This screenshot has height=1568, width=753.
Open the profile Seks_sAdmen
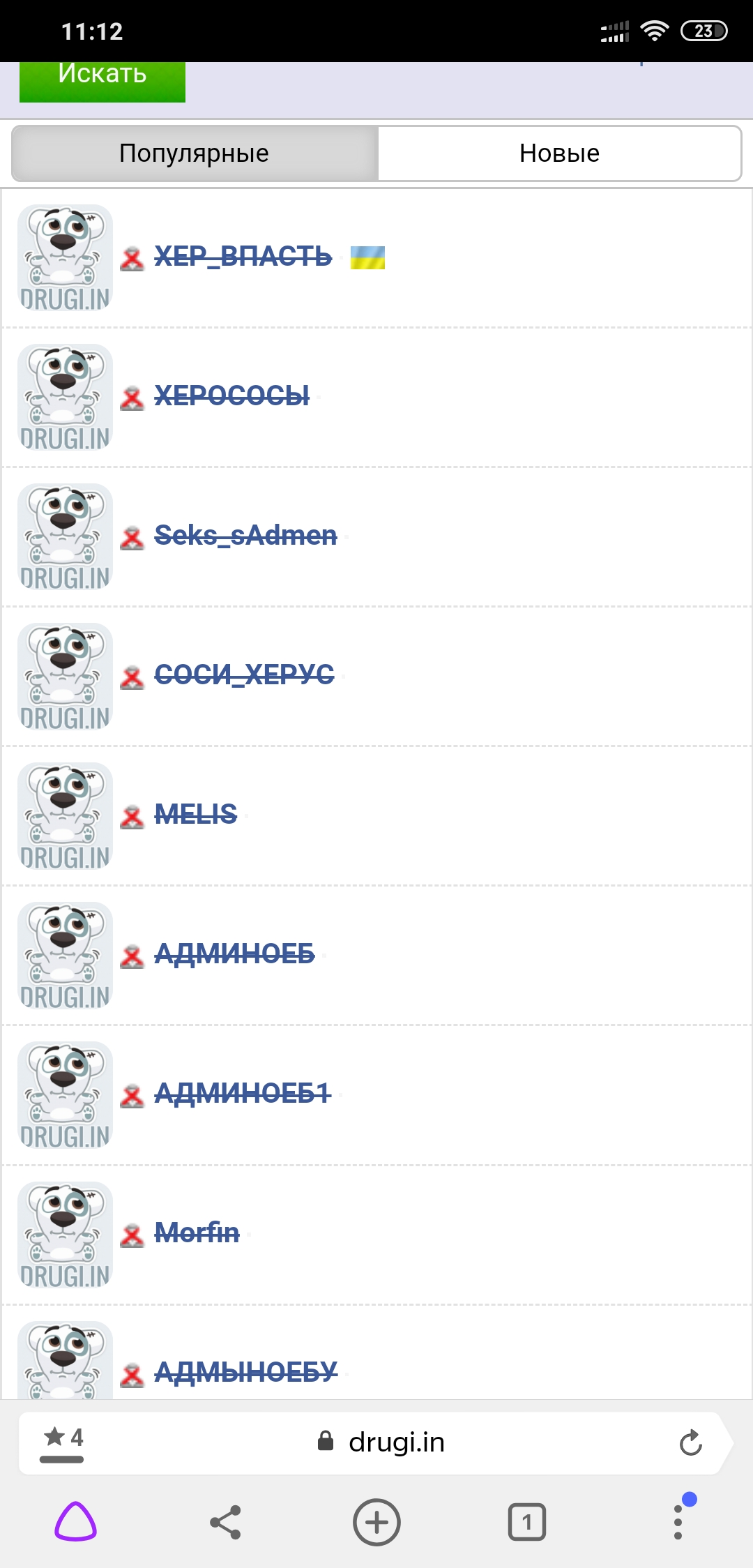click(x=245, y=536)
